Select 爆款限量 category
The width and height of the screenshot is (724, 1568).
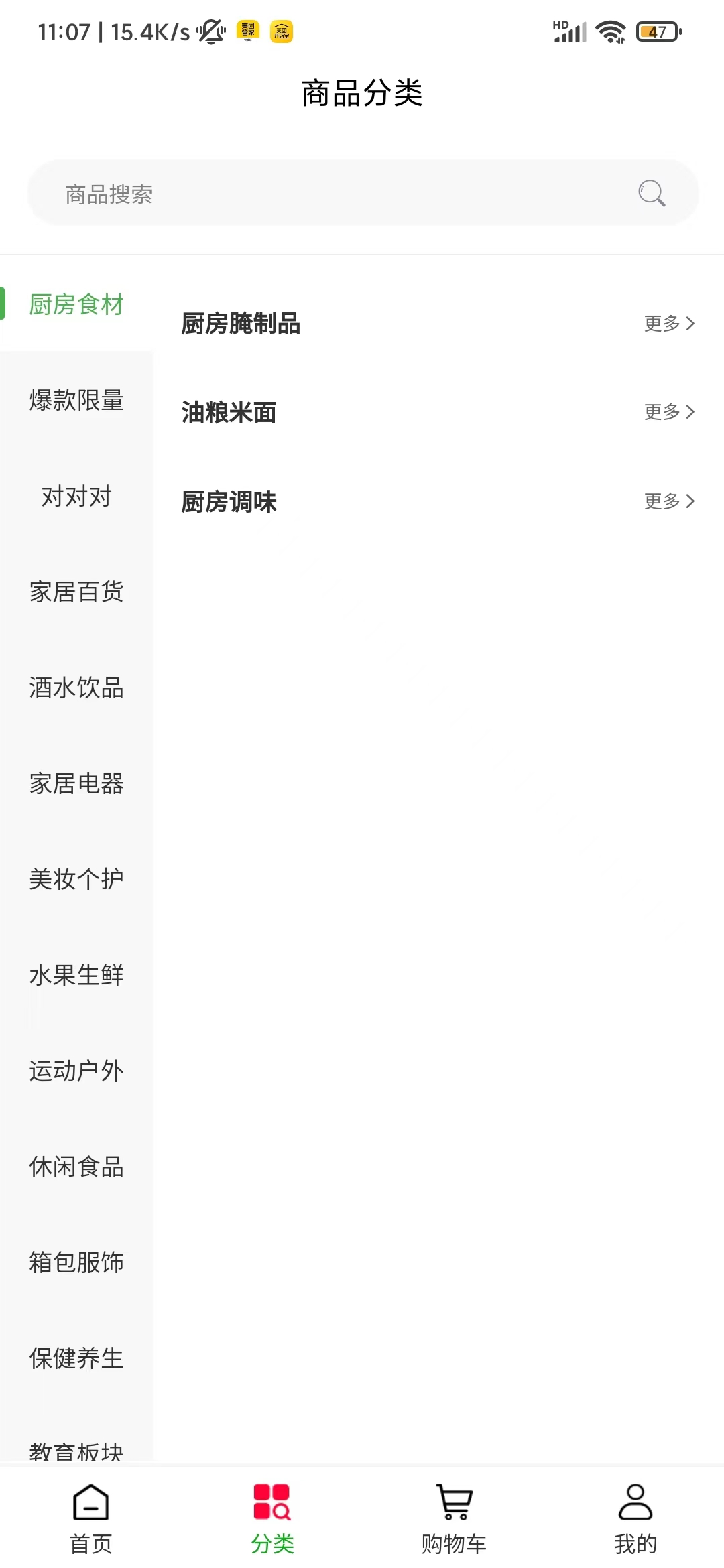[76, 400]
